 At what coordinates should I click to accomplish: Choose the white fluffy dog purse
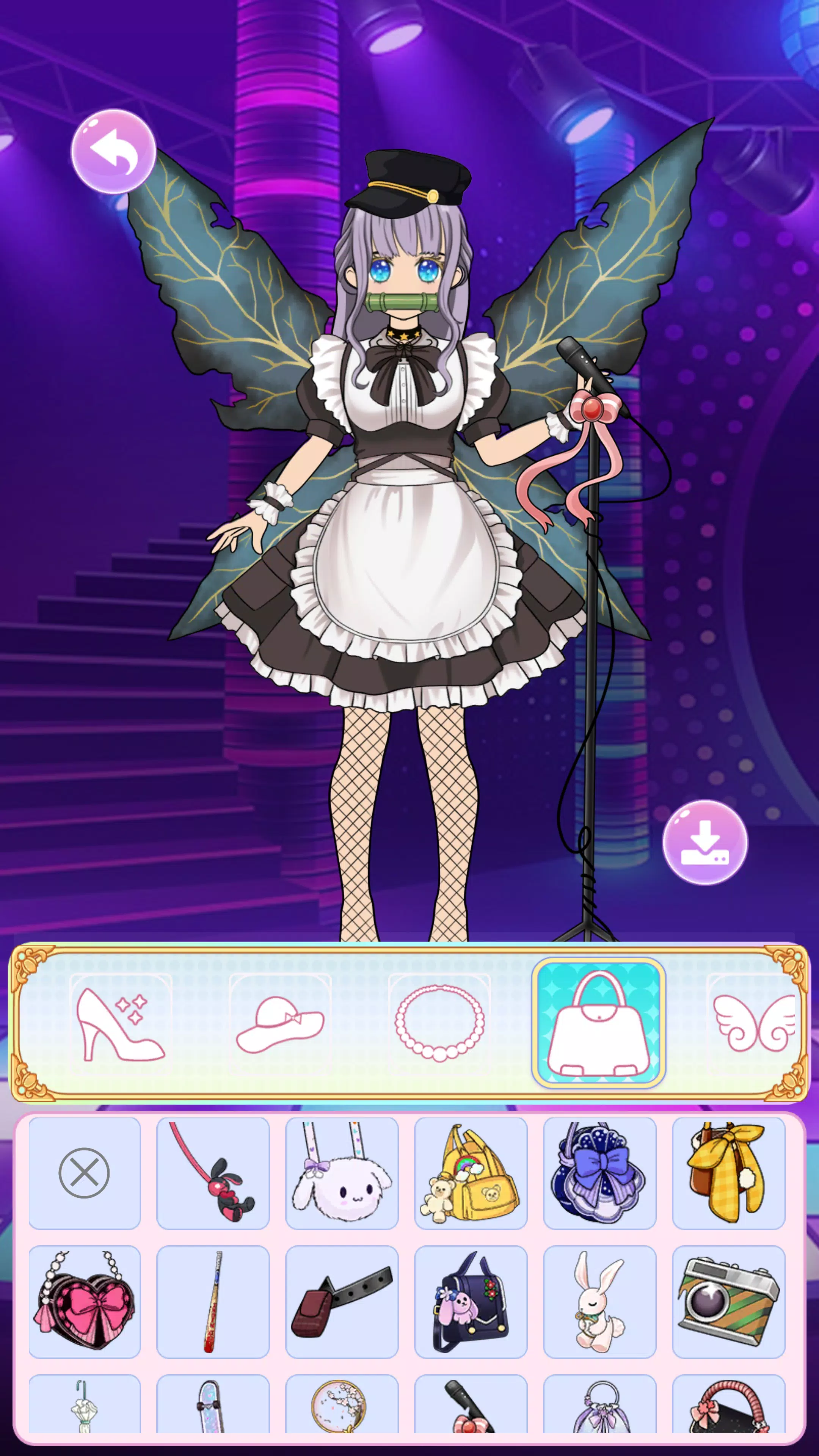tap(342, 1174)
